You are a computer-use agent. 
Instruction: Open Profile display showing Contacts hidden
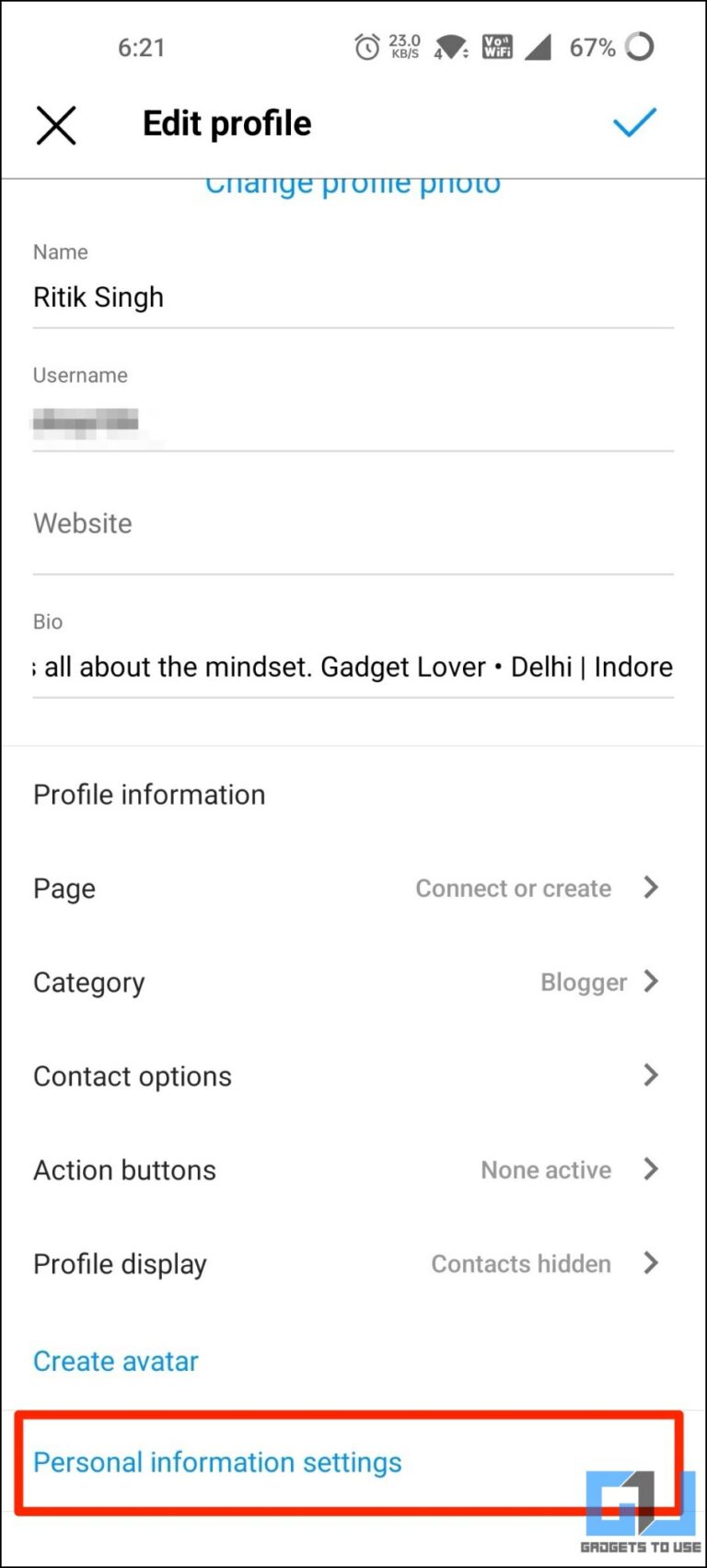(353, 1263)
